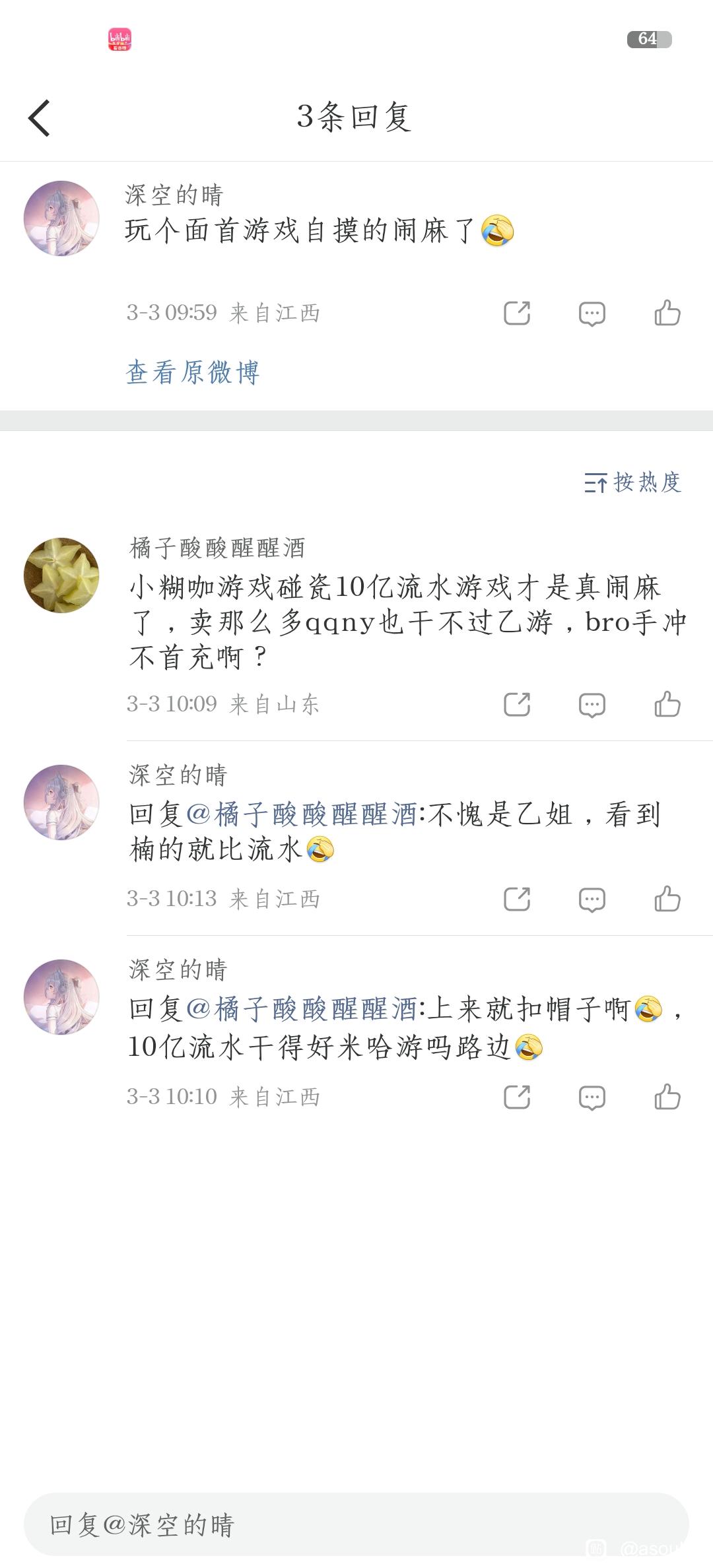Screen dimensions: 713x1568
Task: Open 查看原微博 link
Action: point(192,372)
